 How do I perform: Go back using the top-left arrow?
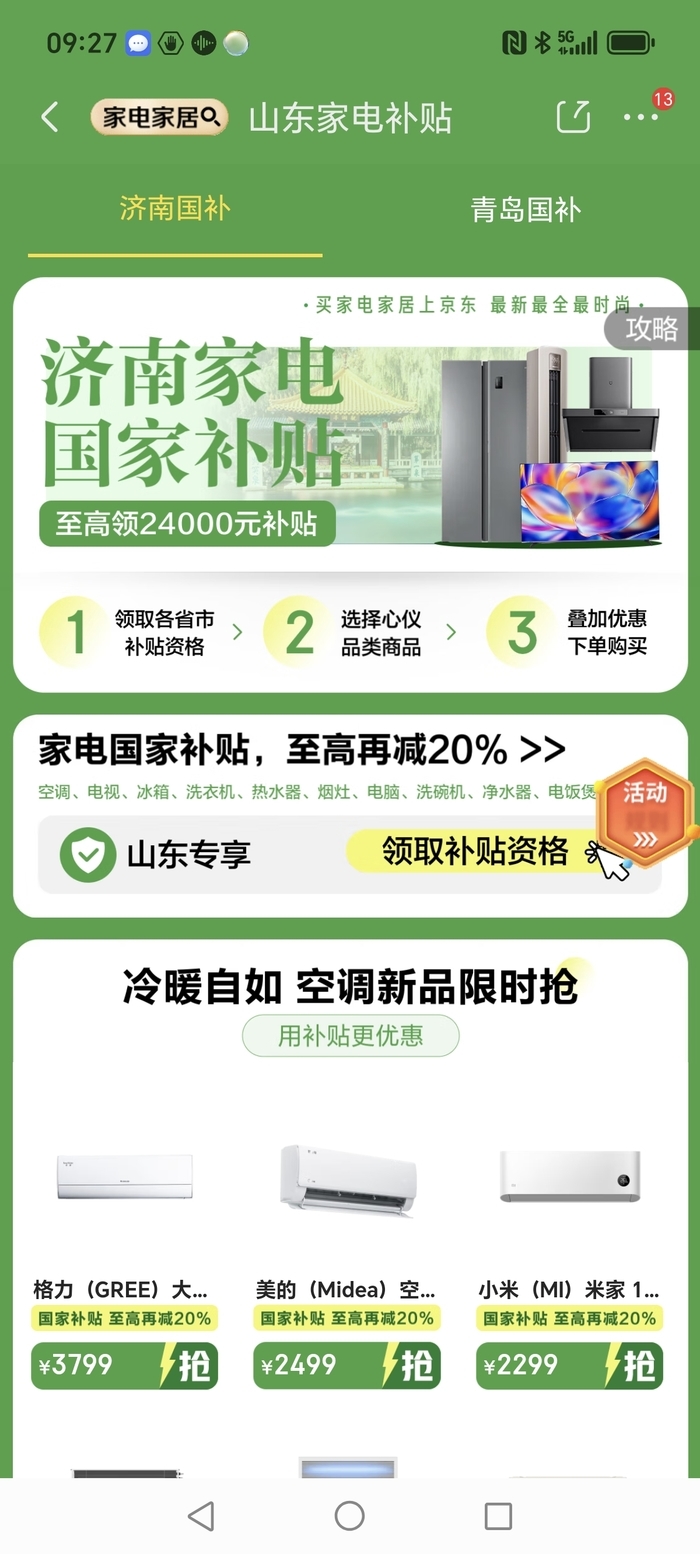50,117
